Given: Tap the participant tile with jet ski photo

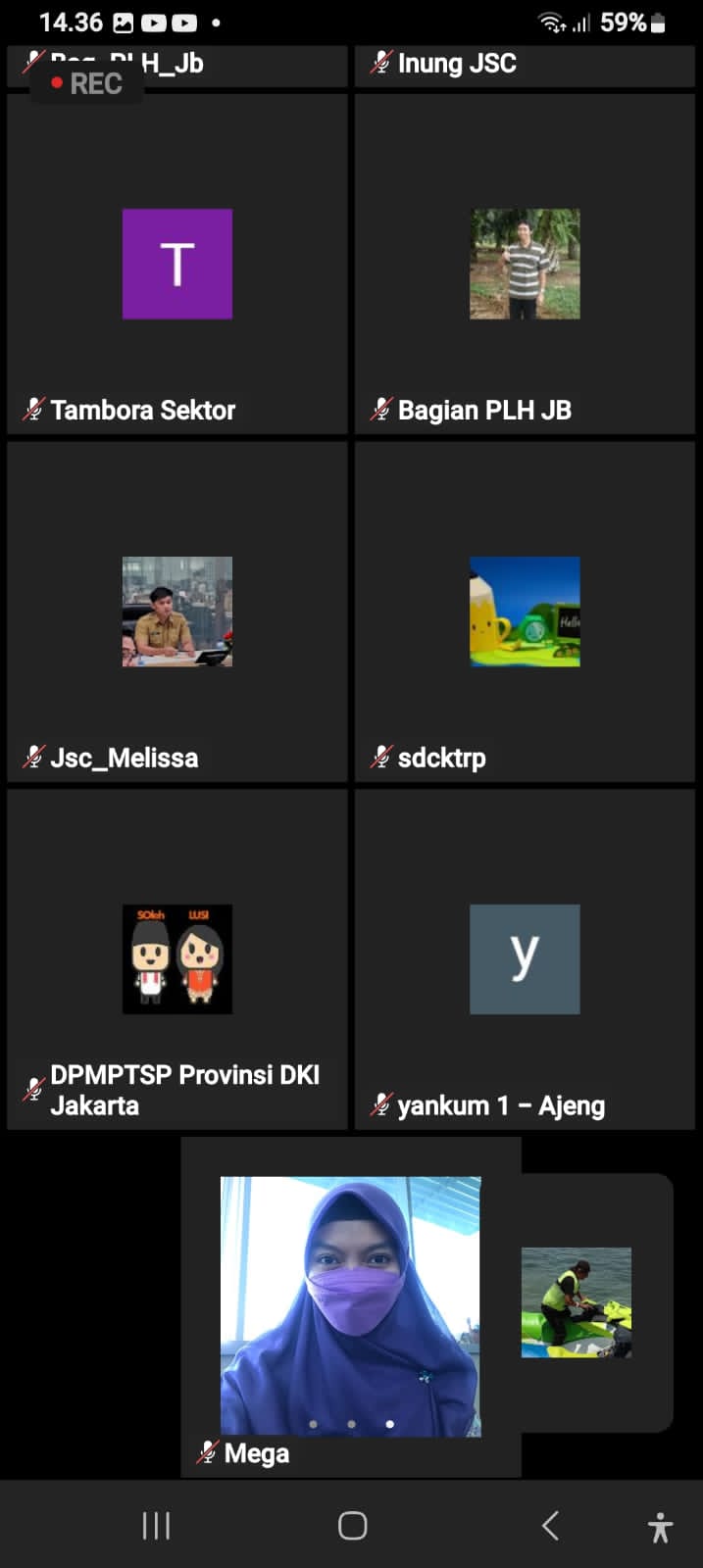Looking at the screenshot, I should (577, 1302).
